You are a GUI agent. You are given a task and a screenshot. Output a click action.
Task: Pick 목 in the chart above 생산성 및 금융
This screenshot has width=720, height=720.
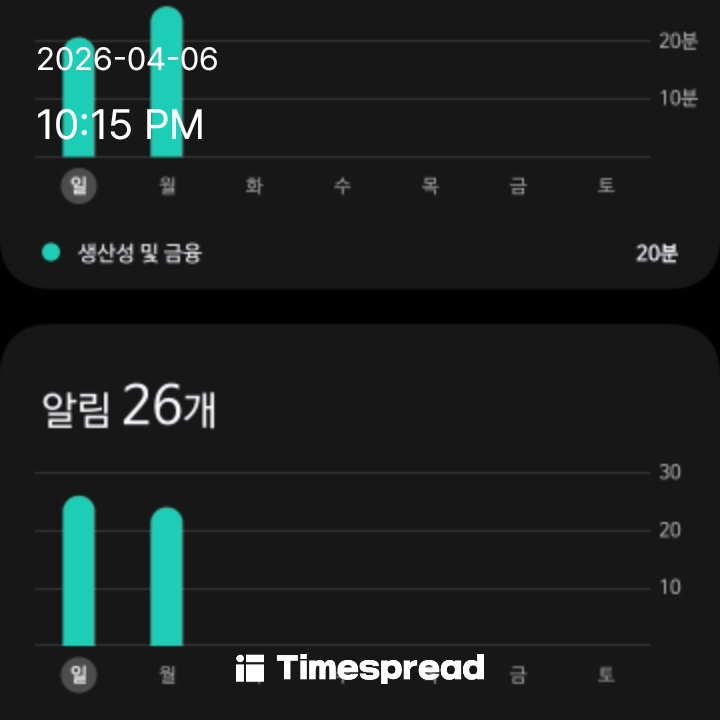pyautogui.click(x=430, y=186)
